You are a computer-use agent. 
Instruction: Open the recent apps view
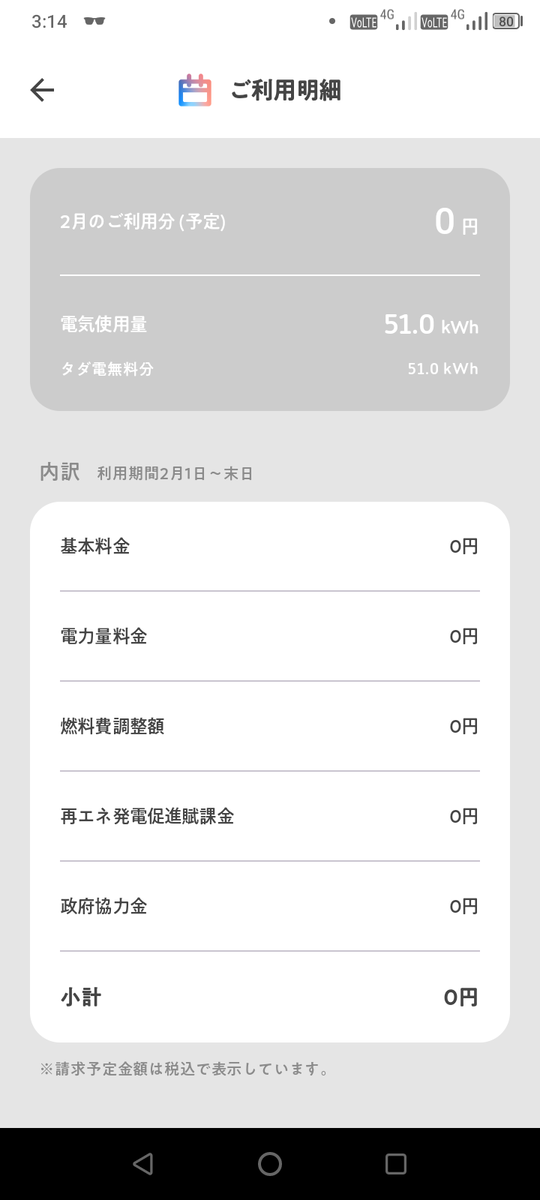[396, 1163]
